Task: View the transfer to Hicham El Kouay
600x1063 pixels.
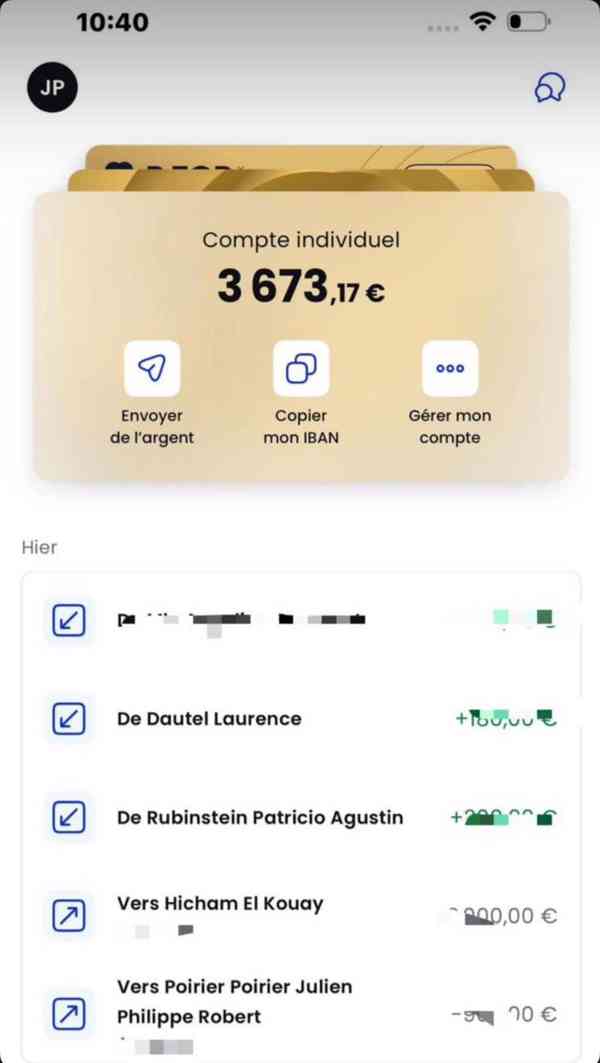Action: (x=300, y=915)
